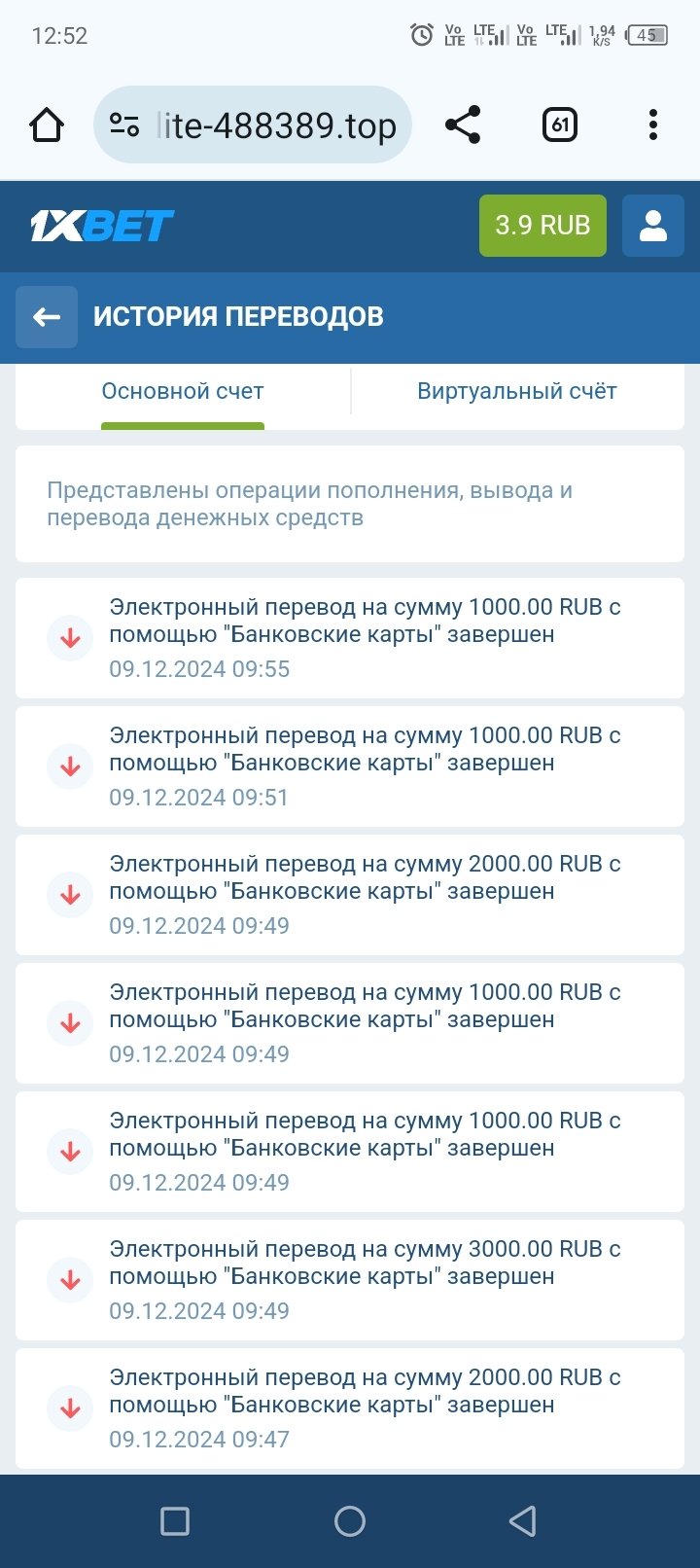This screenshot has height=1568, width=700.
Task: Switch to the Виртуальный счёт tab
Action: [516, 391]
